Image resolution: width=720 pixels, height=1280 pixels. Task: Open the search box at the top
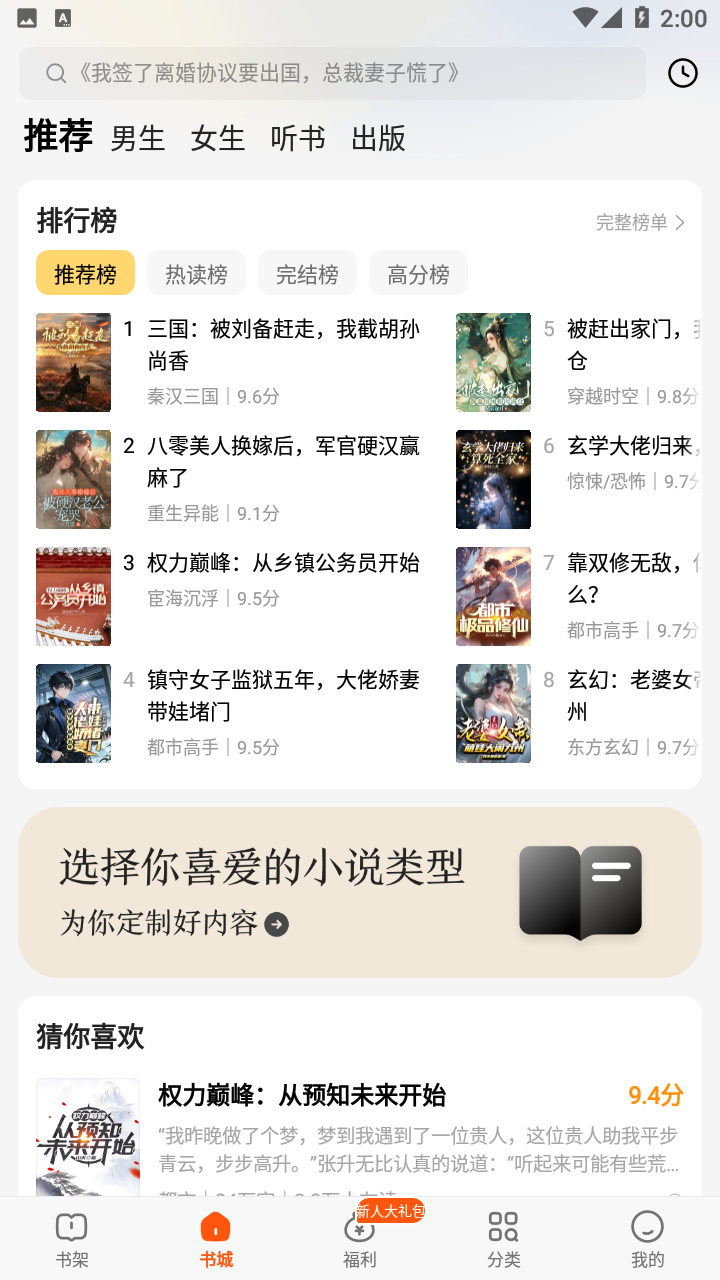(x=332, y=73)
